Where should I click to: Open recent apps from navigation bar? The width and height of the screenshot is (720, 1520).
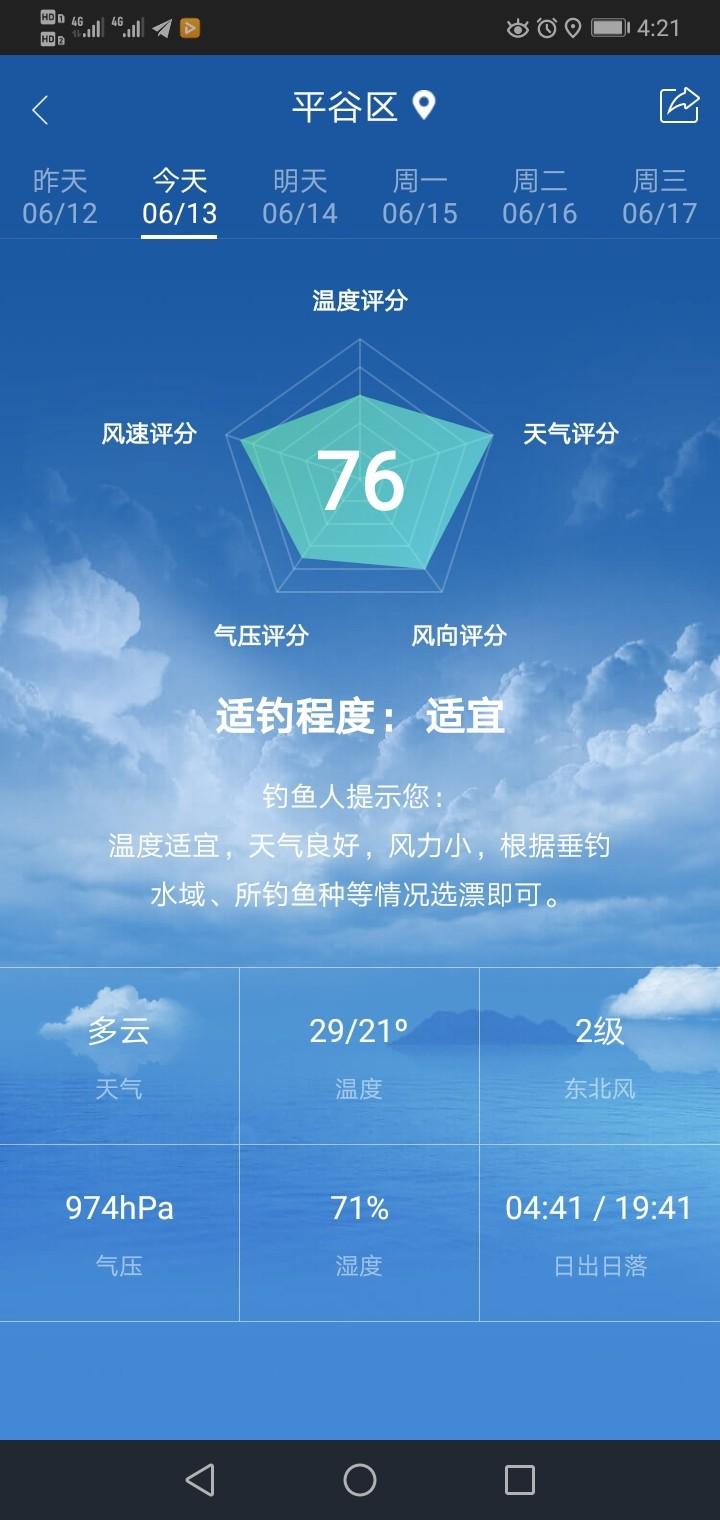click(x=520, y=1479)
